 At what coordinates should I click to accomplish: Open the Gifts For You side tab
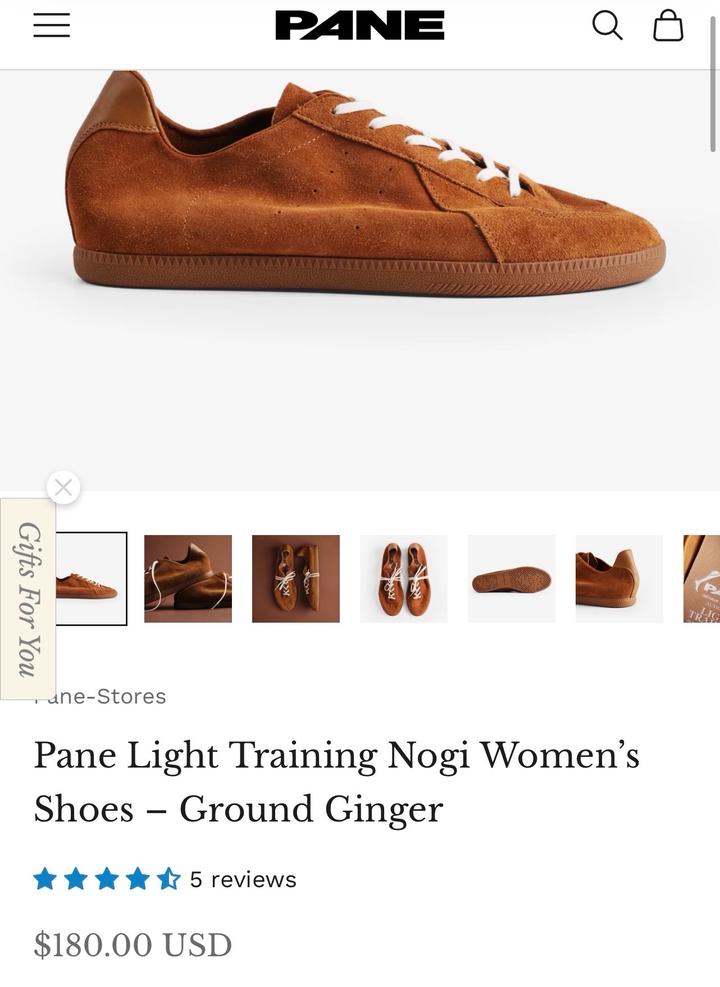pyautogui.click(x=28, y=599)
